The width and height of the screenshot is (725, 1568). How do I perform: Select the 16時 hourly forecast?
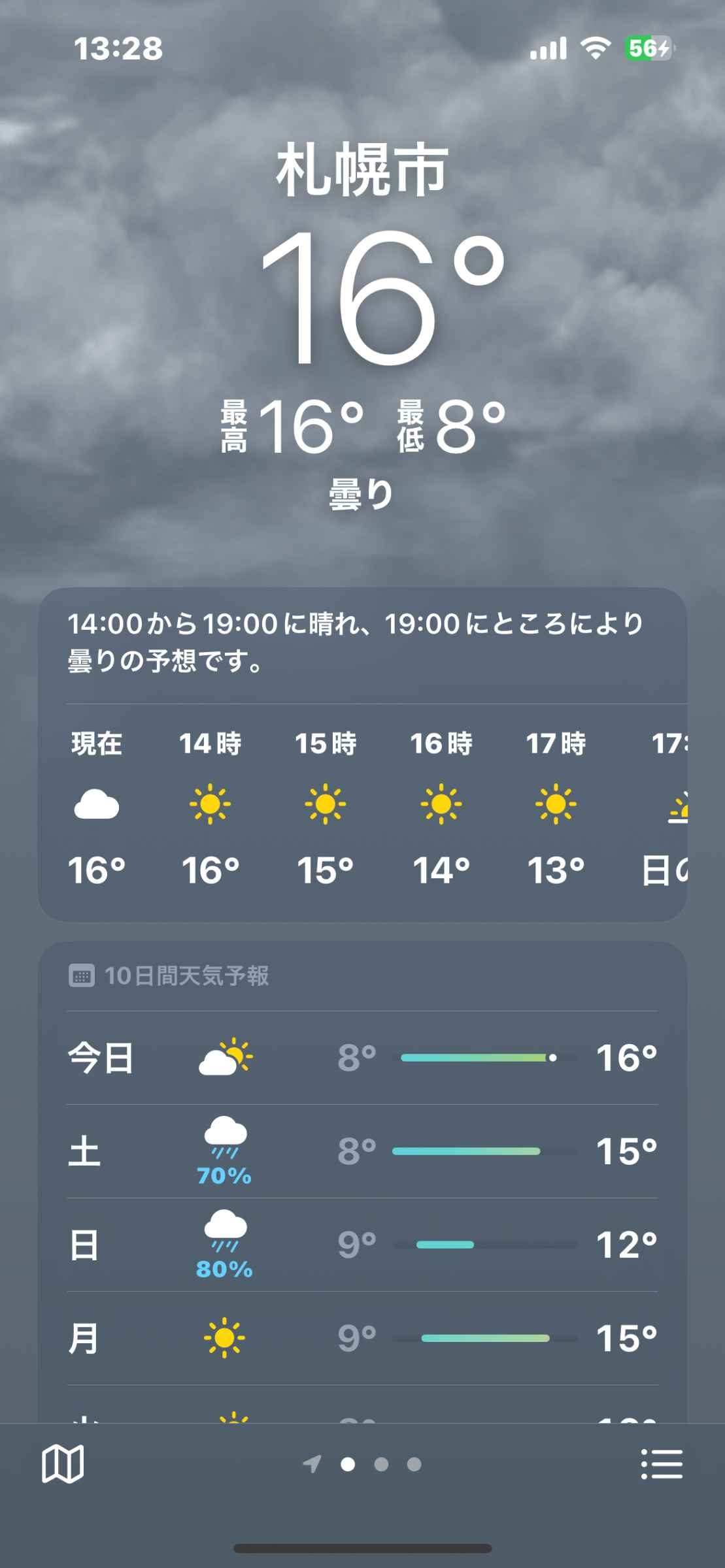coord(441,807)
